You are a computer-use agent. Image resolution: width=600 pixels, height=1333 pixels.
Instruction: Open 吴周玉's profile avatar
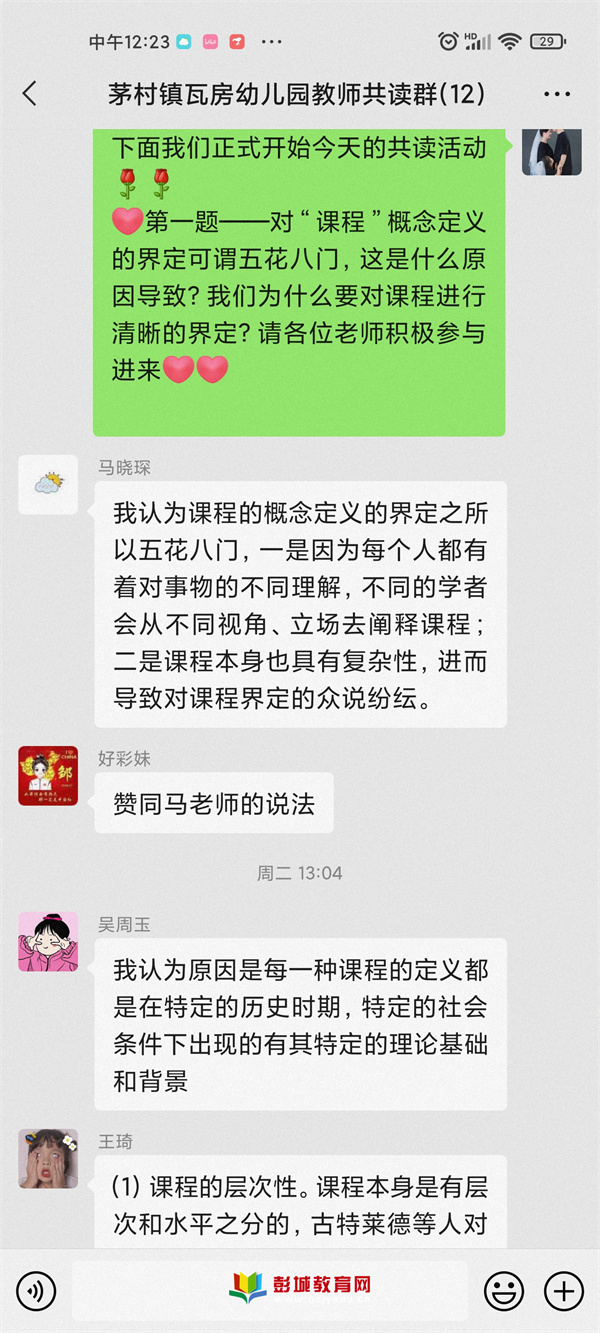48,941
